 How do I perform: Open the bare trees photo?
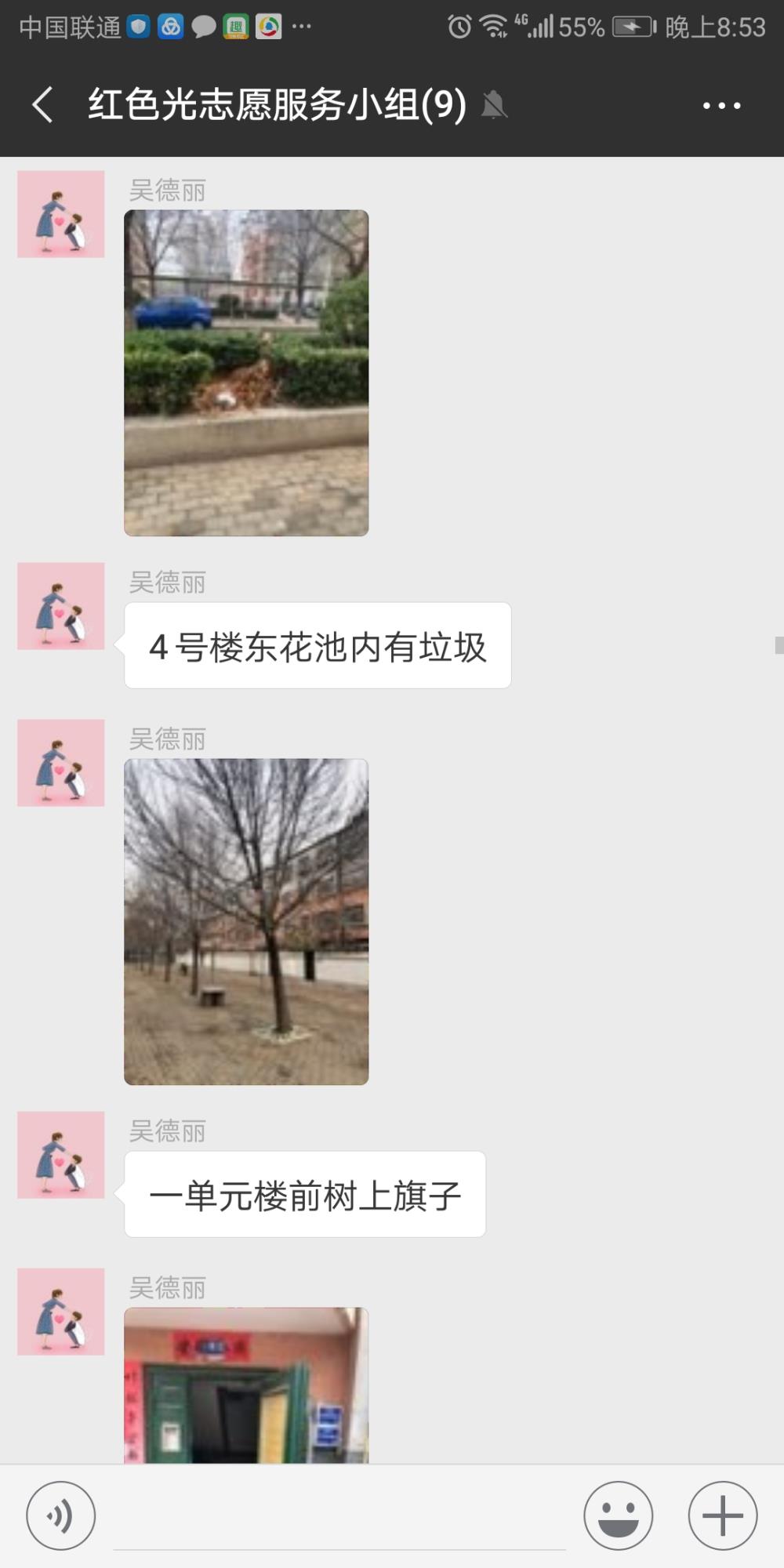pyautogui.click(x=246, y=922)
